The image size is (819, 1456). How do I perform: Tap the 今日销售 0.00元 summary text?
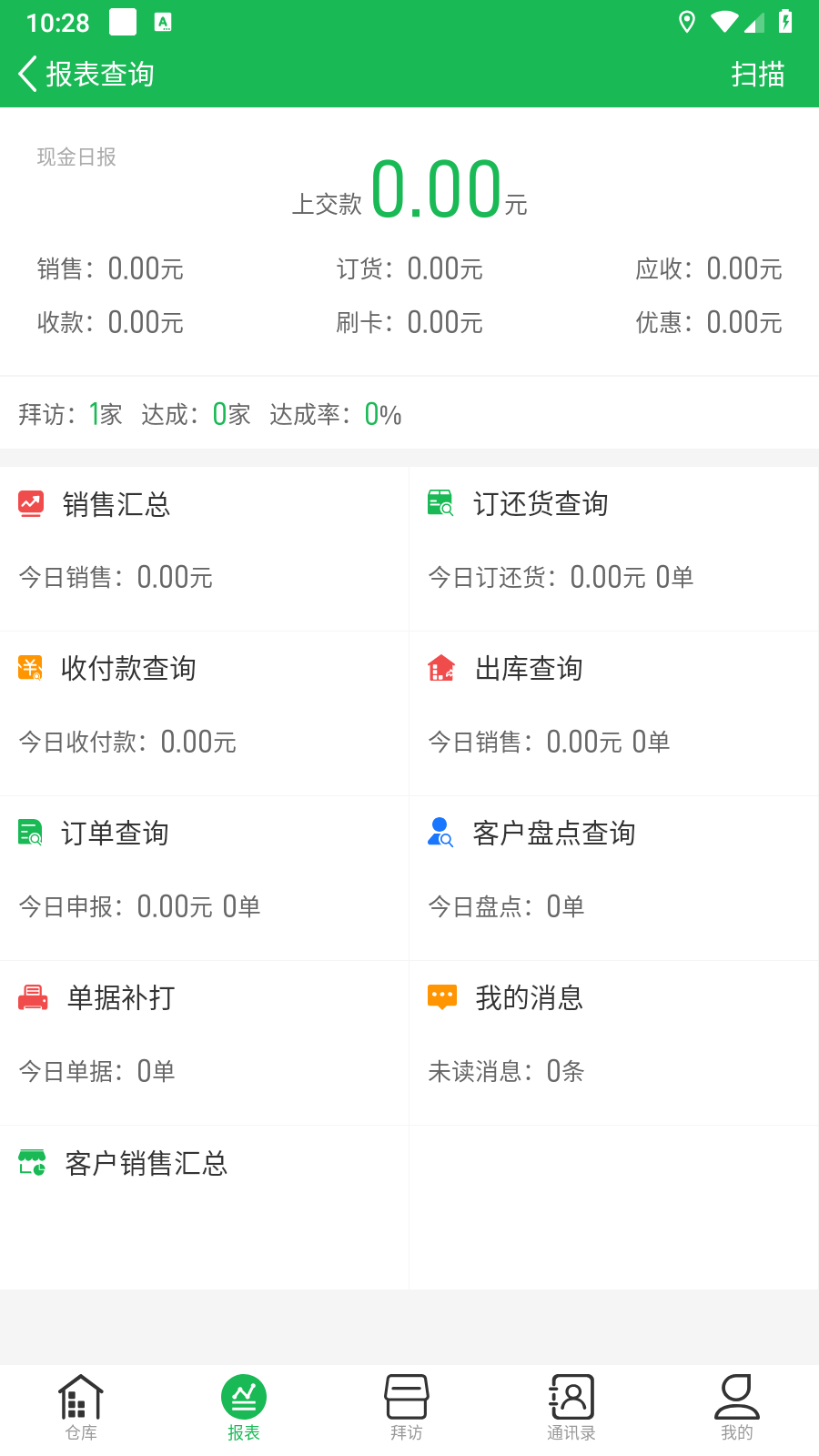point(116,577)
